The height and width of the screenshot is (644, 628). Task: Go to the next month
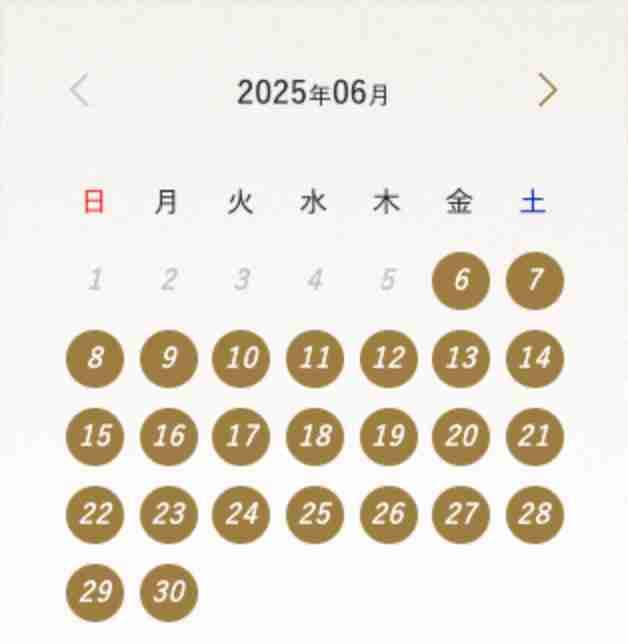547,91
